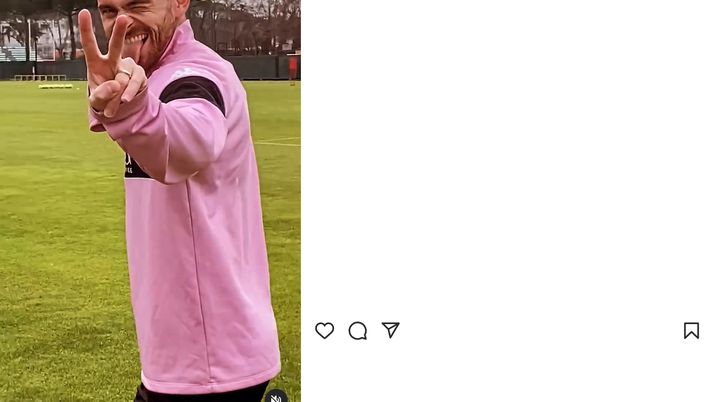Share the post with the paper plane icon

391,330
